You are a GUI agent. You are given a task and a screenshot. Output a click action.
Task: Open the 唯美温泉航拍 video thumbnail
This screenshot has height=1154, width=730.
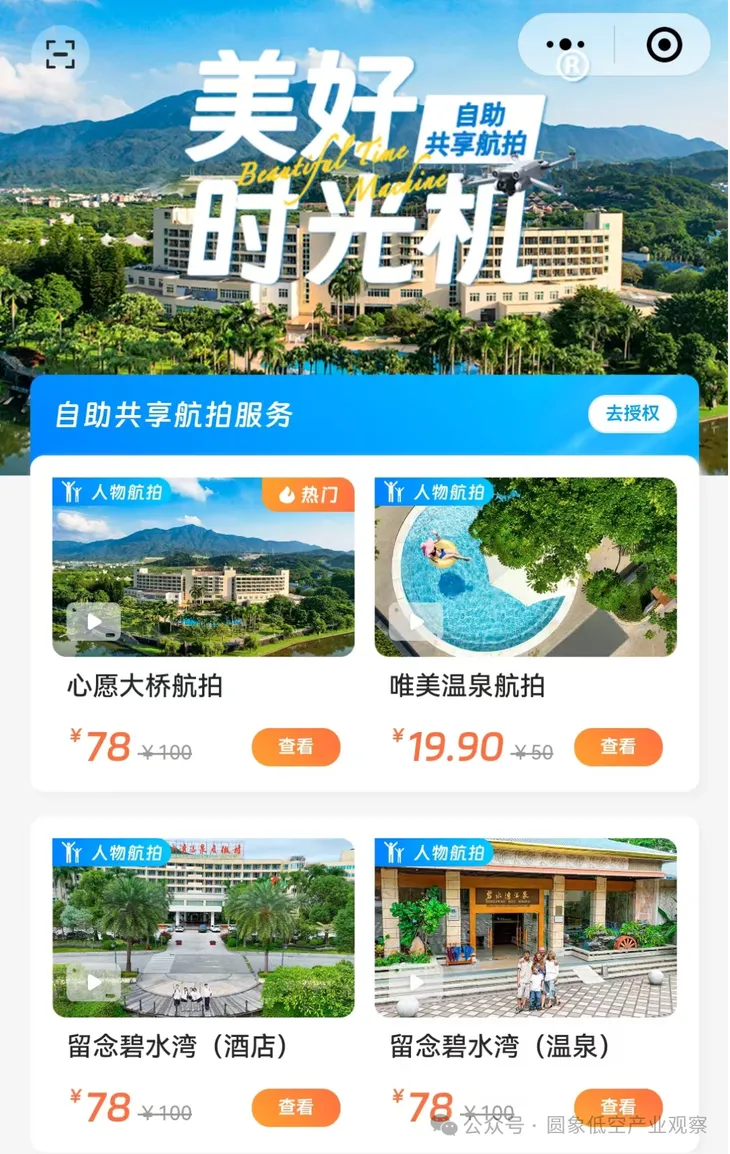pyautogui.click(x=525, y=567)
